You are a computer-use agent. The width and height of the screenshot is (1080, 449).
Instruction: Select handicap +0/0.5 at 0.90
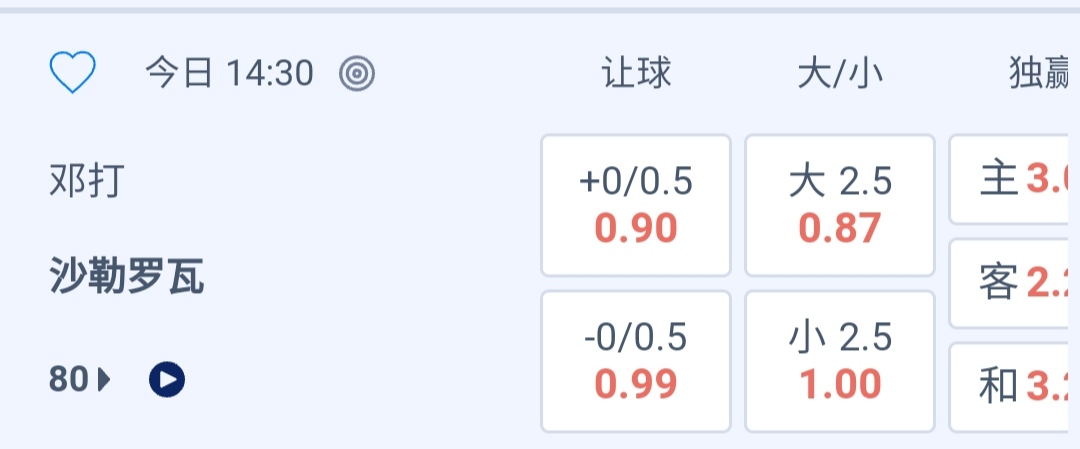(636, 205)
